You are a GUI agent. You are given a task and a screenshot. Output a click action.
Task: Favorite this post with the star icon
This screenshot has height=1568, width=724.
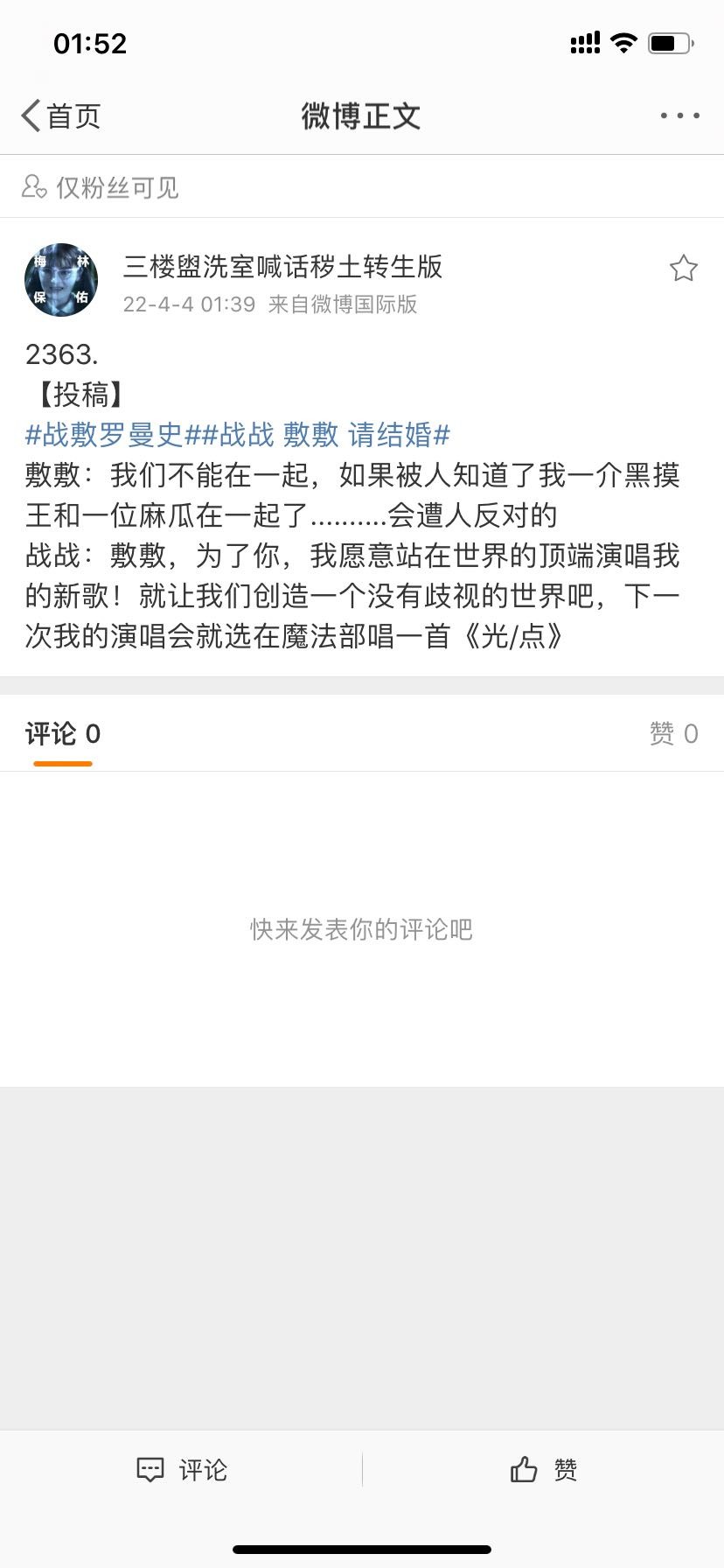(x=683, y=268)
